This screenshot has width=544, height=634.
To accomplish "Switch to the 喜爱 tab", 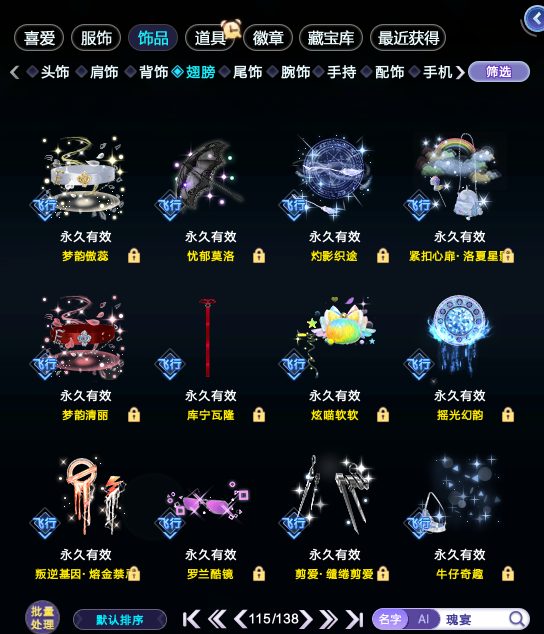I will point(39,38).
